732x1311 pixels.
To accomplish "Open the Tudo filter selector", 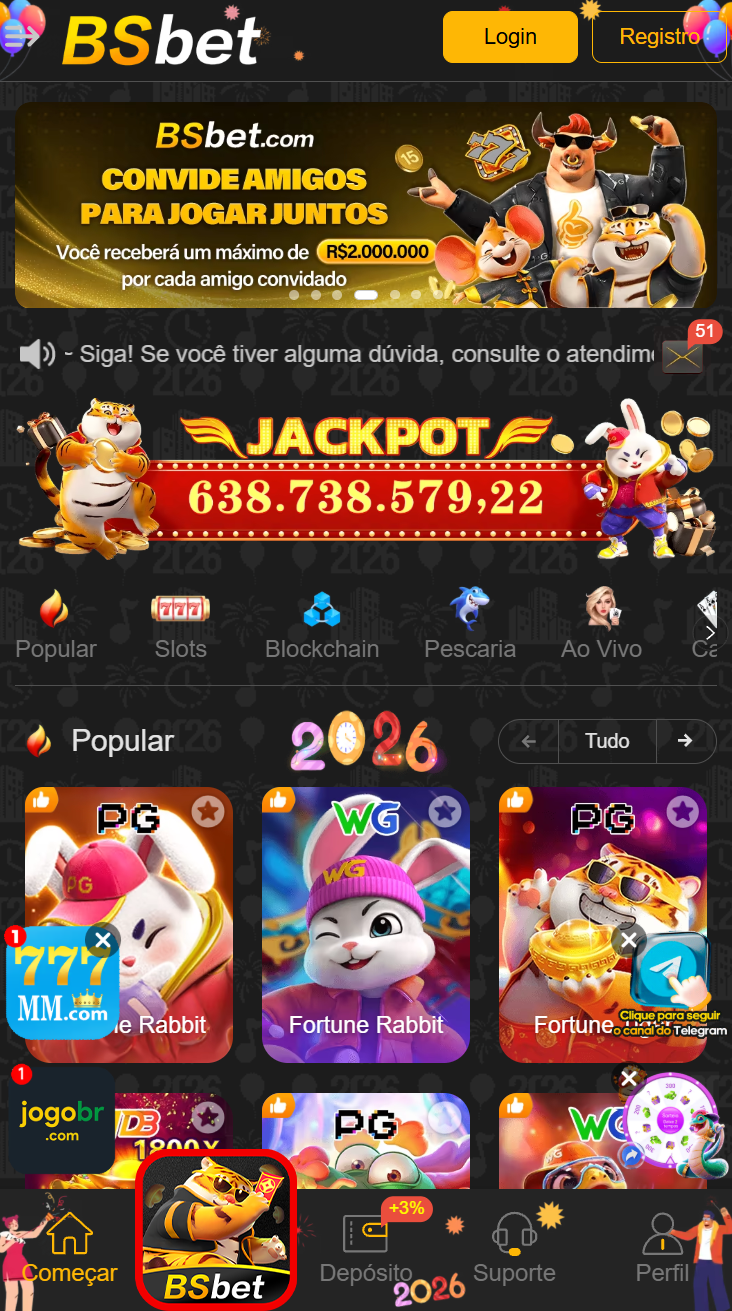I will (606, 741).
